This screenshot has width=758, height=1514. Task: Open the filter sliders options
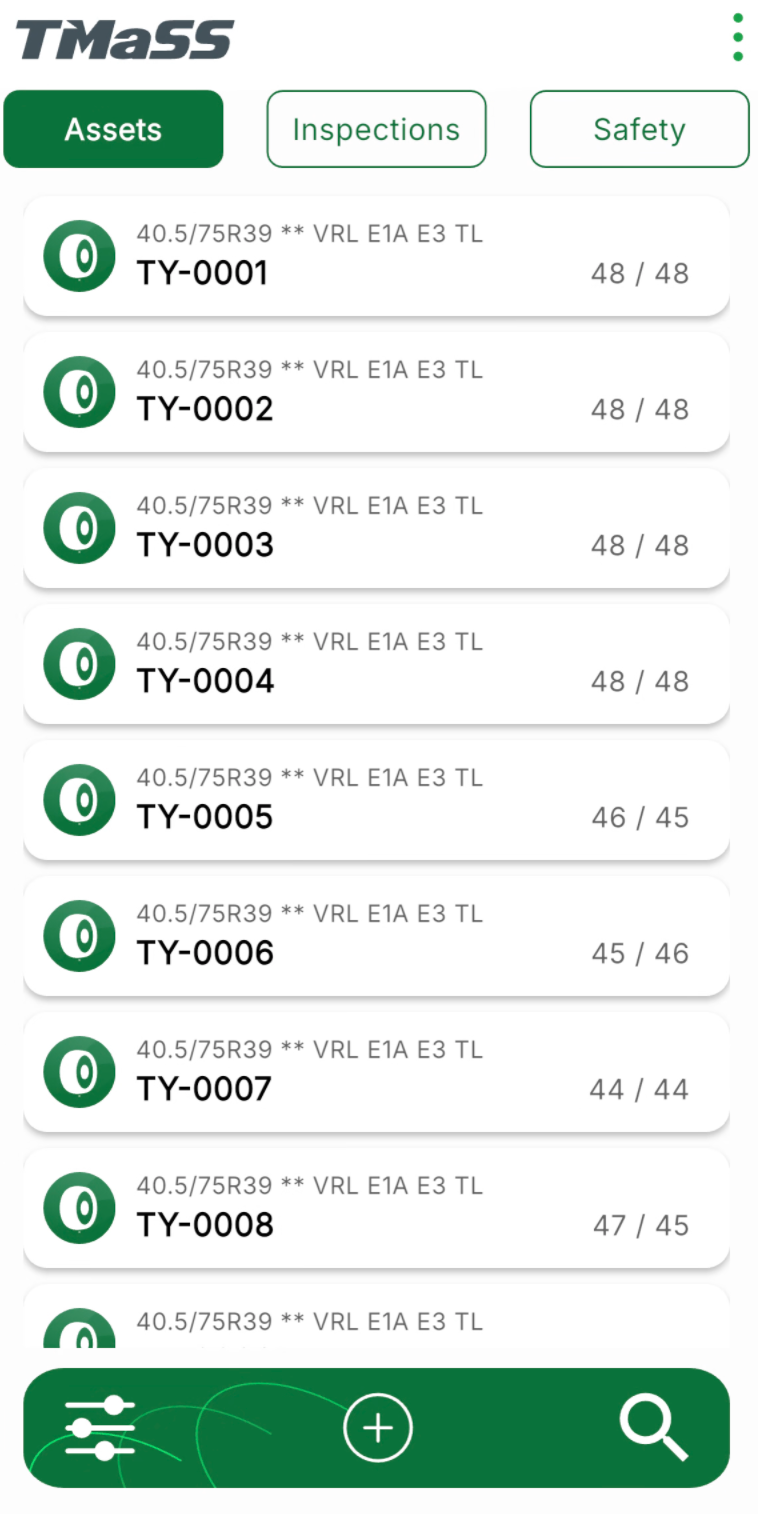tap(100, 1427)
